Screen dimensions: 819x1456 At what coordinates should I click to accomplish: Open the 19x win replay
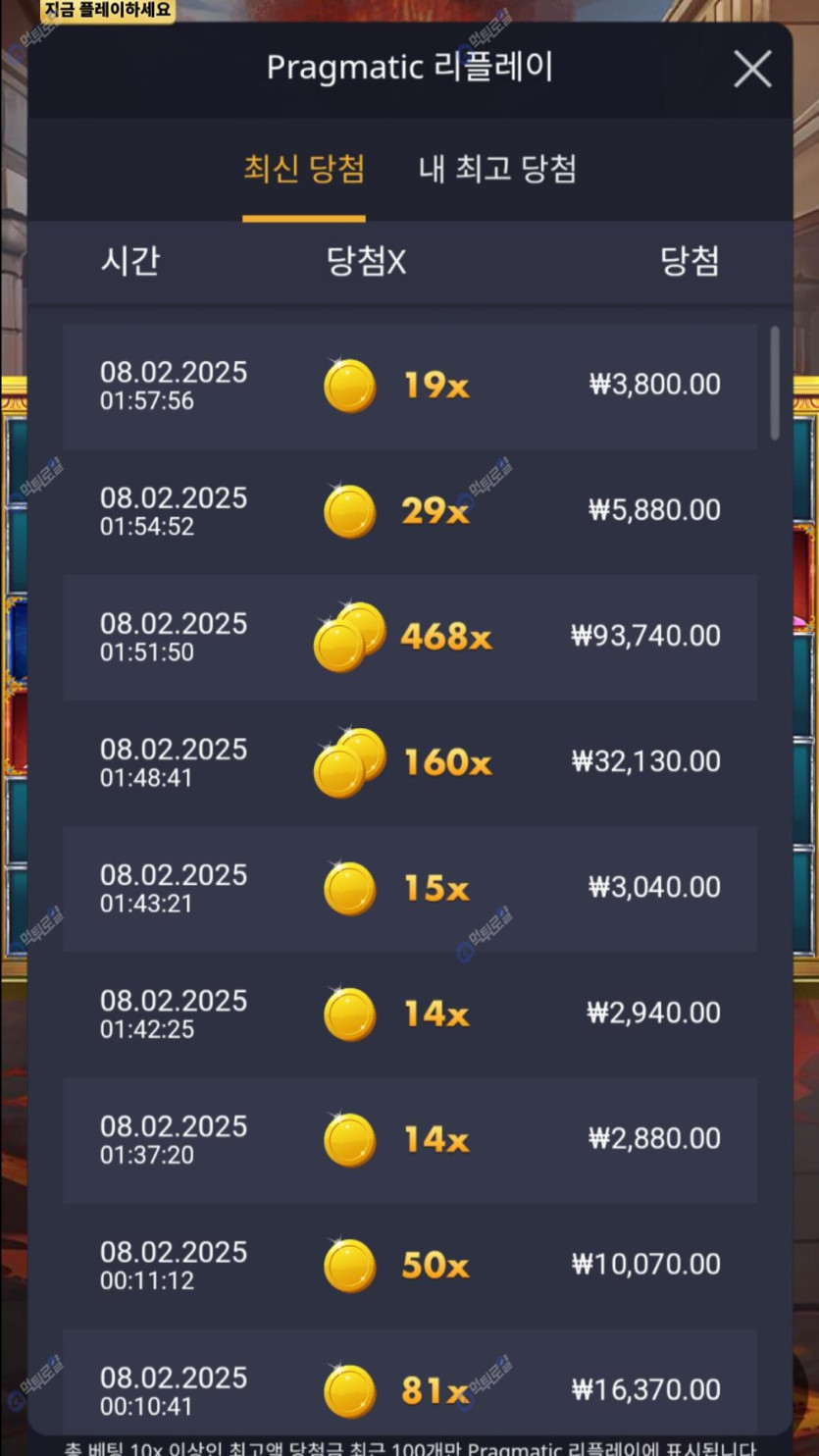point(410,386)
